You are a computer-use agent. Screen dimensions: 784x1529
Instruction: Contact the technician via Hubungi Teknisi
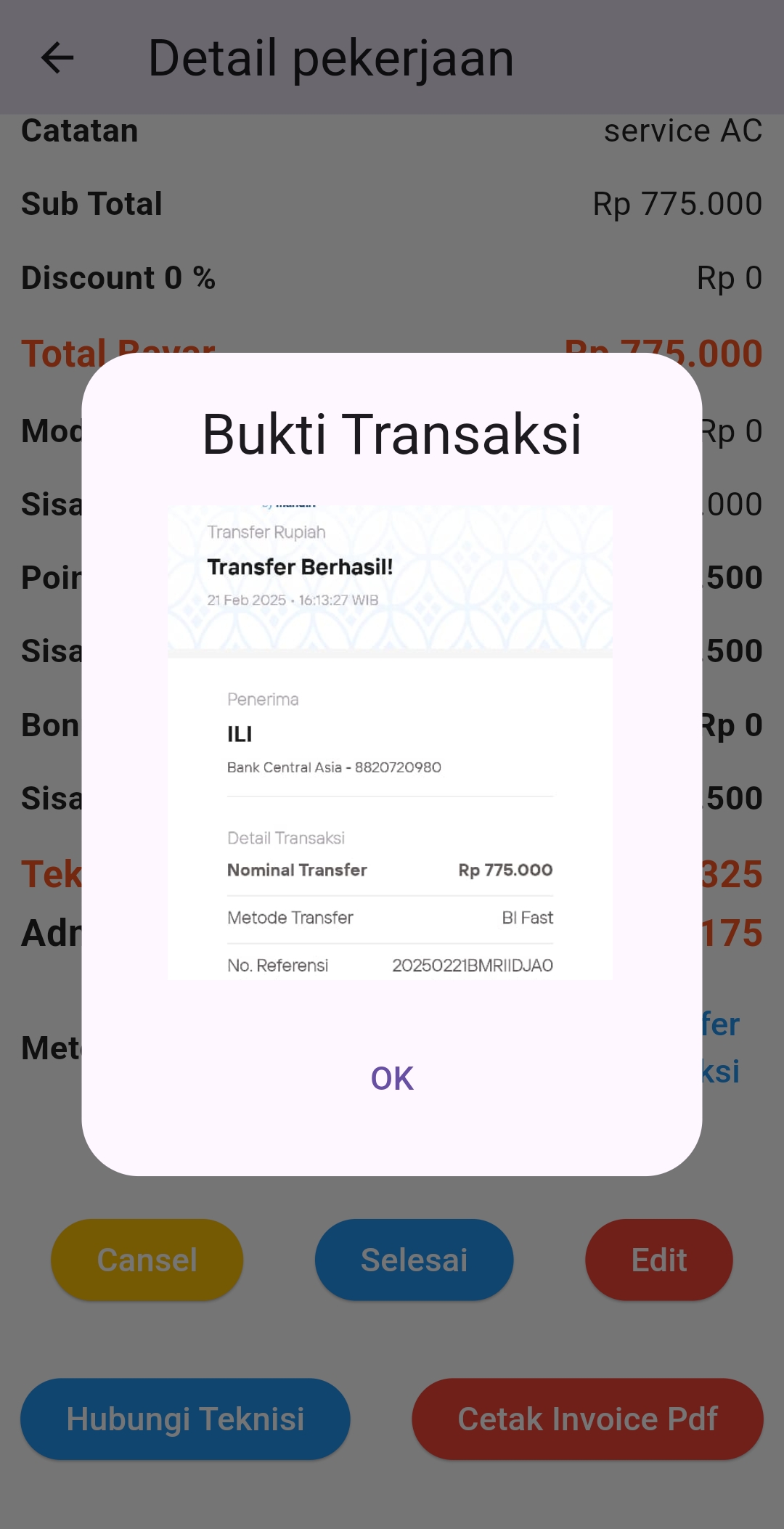(185, 1419)
